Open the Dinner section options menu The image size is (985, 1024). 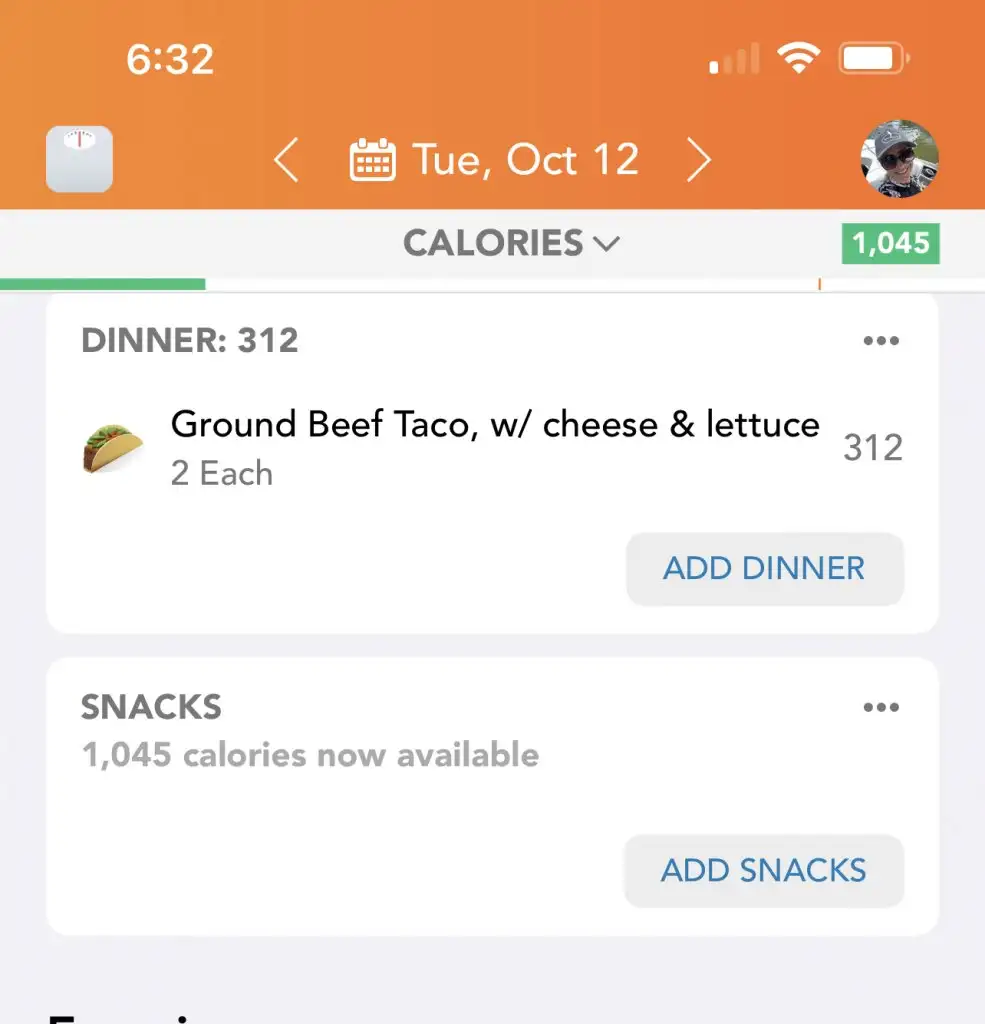pyautogui.click(x=880, y=341)
